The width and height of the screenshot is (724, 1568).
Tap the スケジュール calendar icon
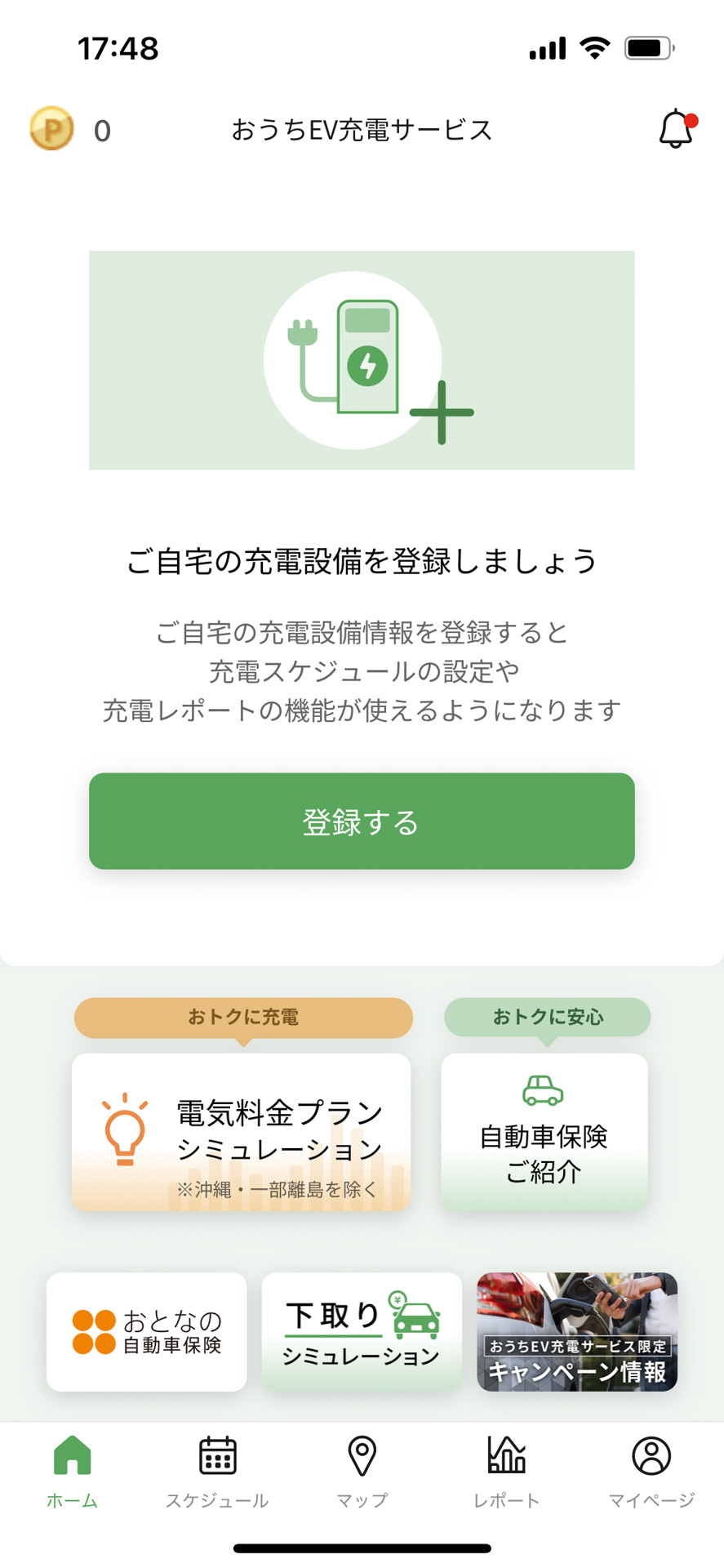coord(216,1454)
